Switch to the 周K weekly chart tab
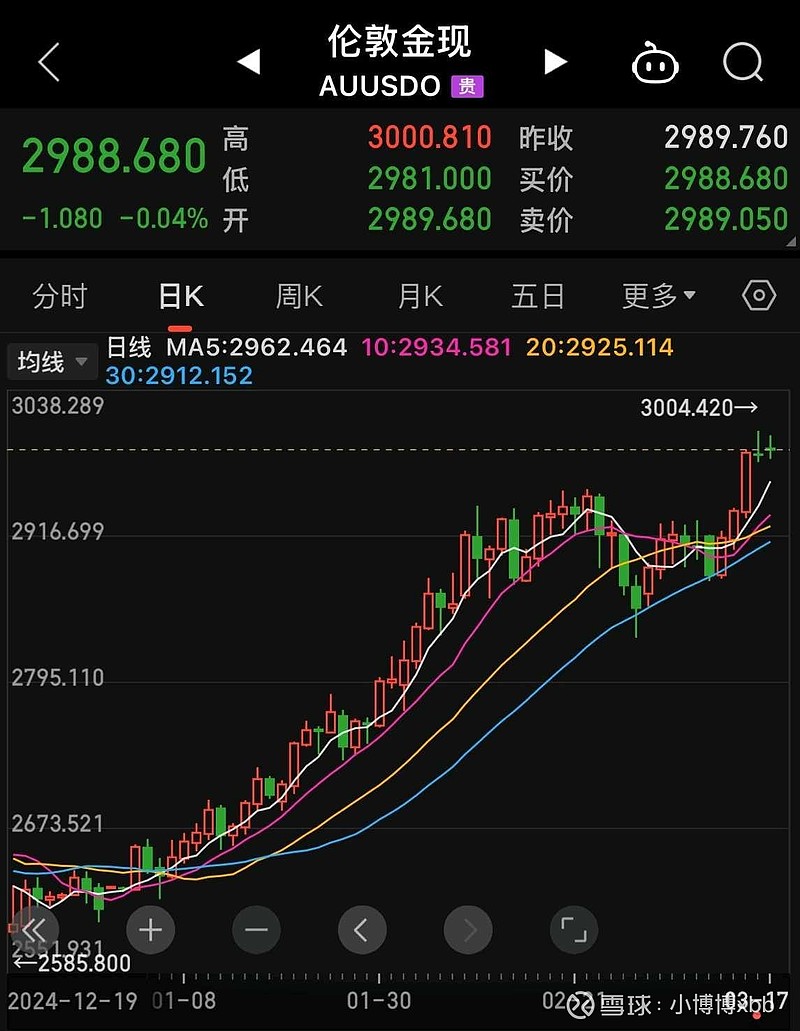Screen dimensions: 800x1031 [x=297, y=295]
